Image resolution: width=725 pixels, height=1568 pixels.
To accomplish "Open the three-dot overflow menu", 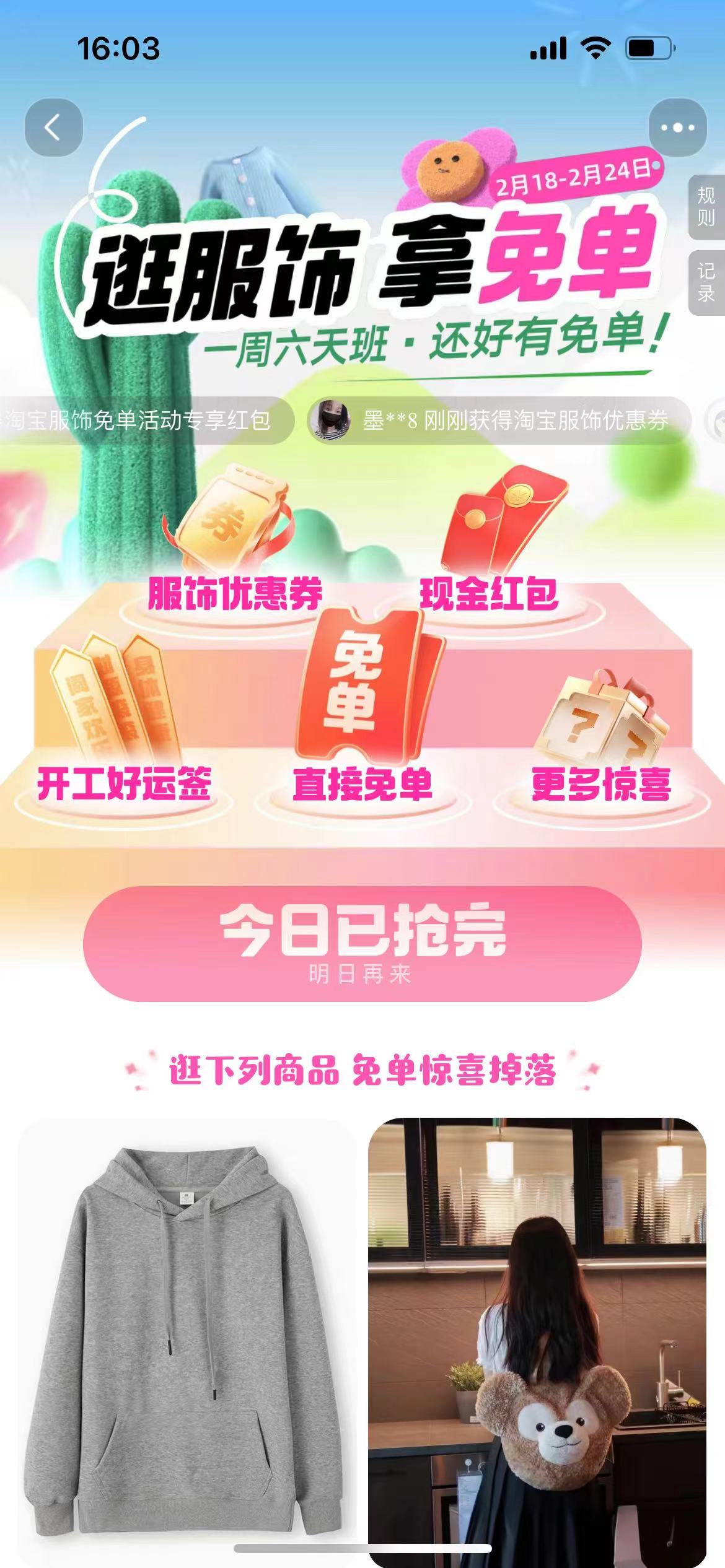I will pyautogui.click(x=677, y=128).
